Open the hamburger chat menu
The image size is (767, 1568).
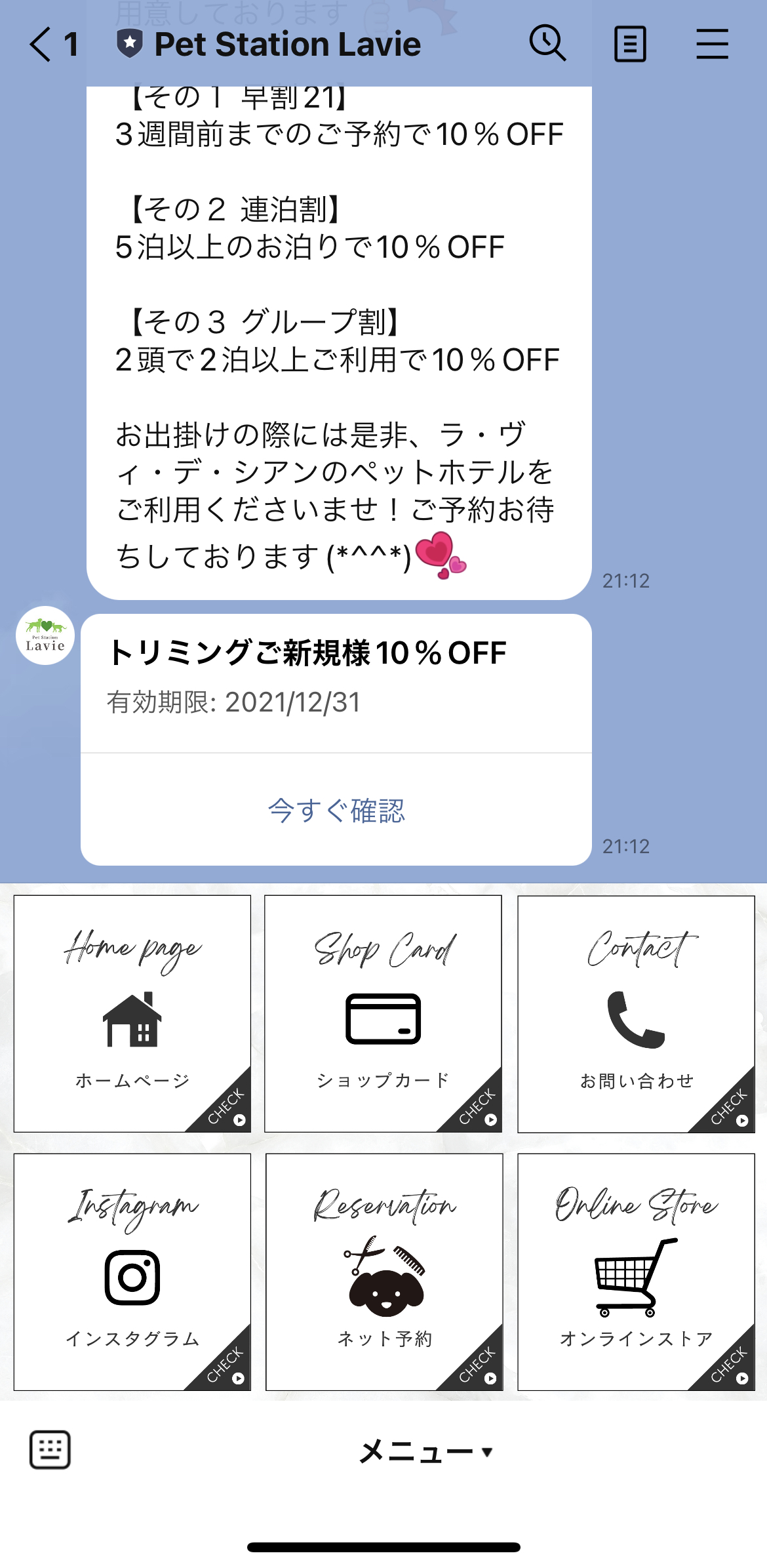(x=712, y=44)
